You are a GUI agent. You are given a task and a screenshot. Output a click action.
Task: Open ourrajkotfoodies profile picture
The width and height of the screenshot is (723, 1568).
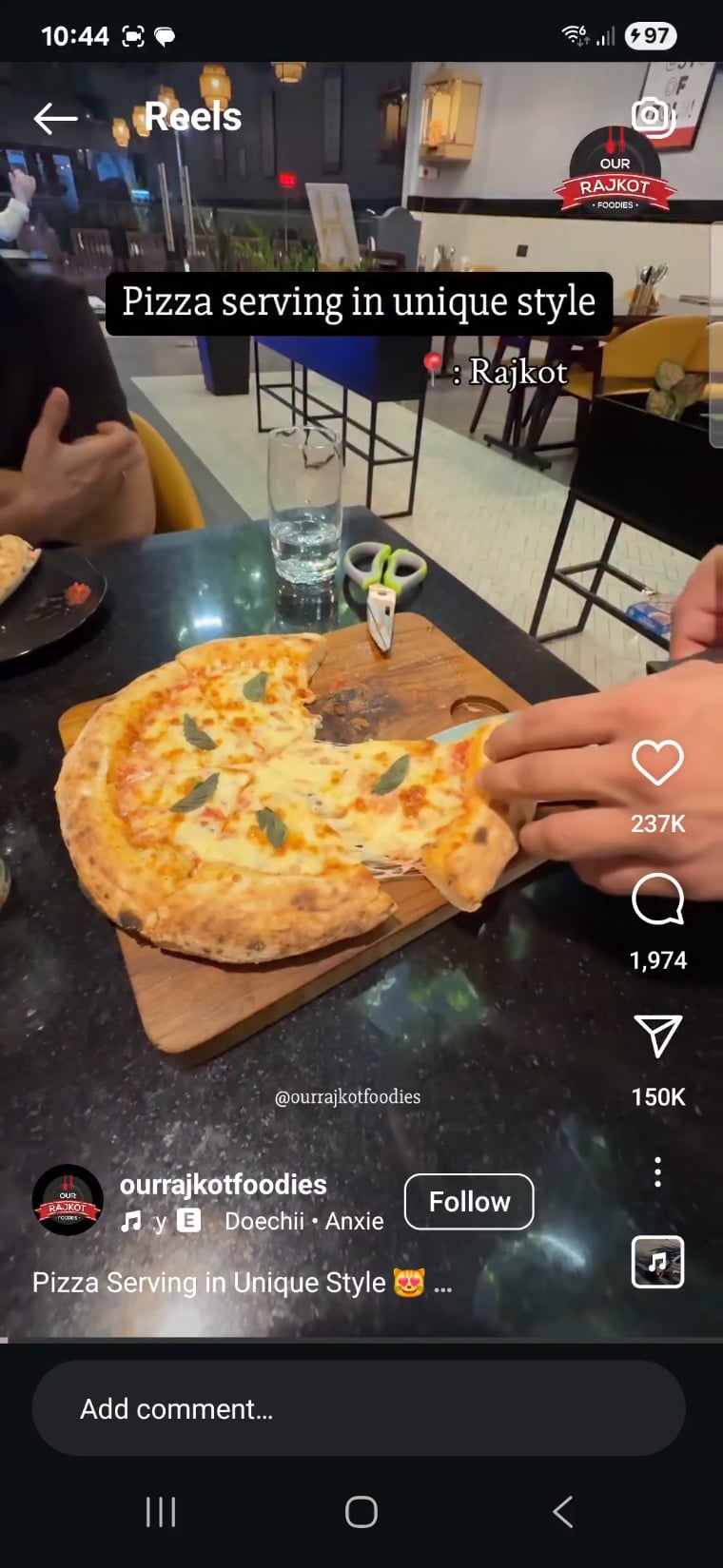click(68, 1200)
